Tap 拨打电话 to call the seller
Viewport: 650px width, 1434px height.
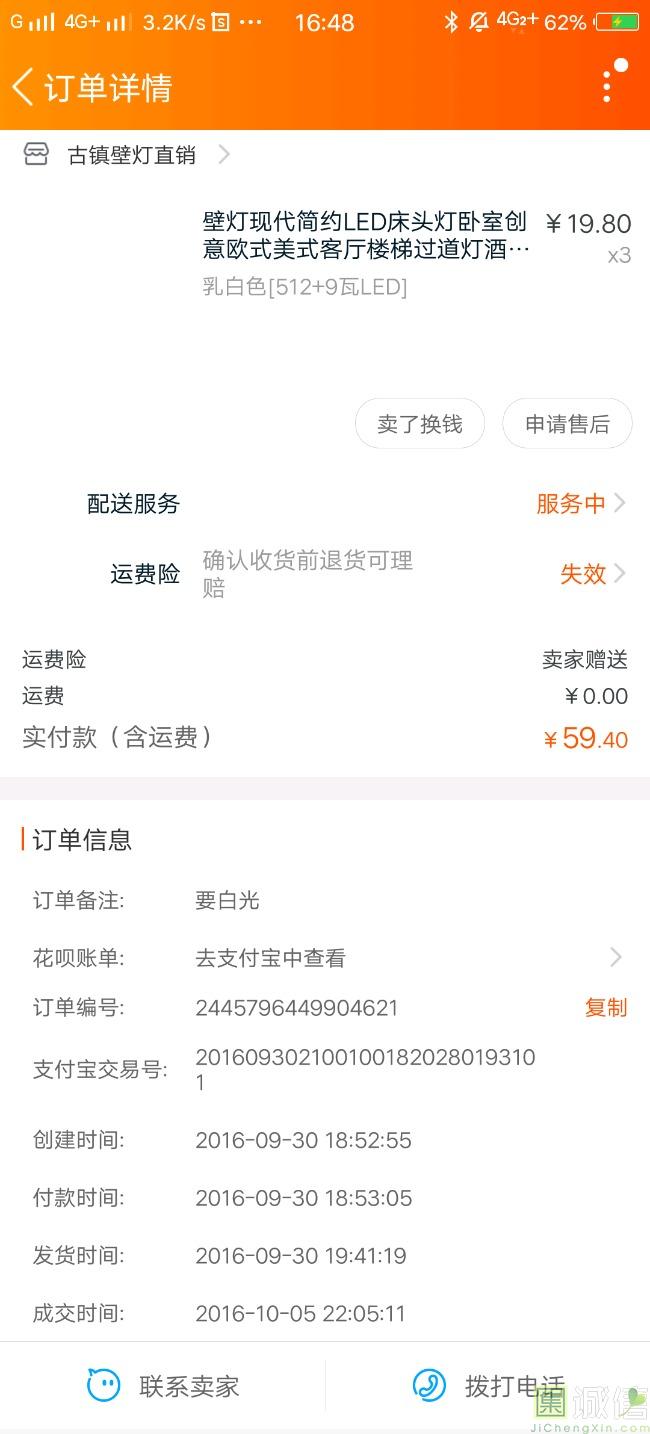point(488,1387)
